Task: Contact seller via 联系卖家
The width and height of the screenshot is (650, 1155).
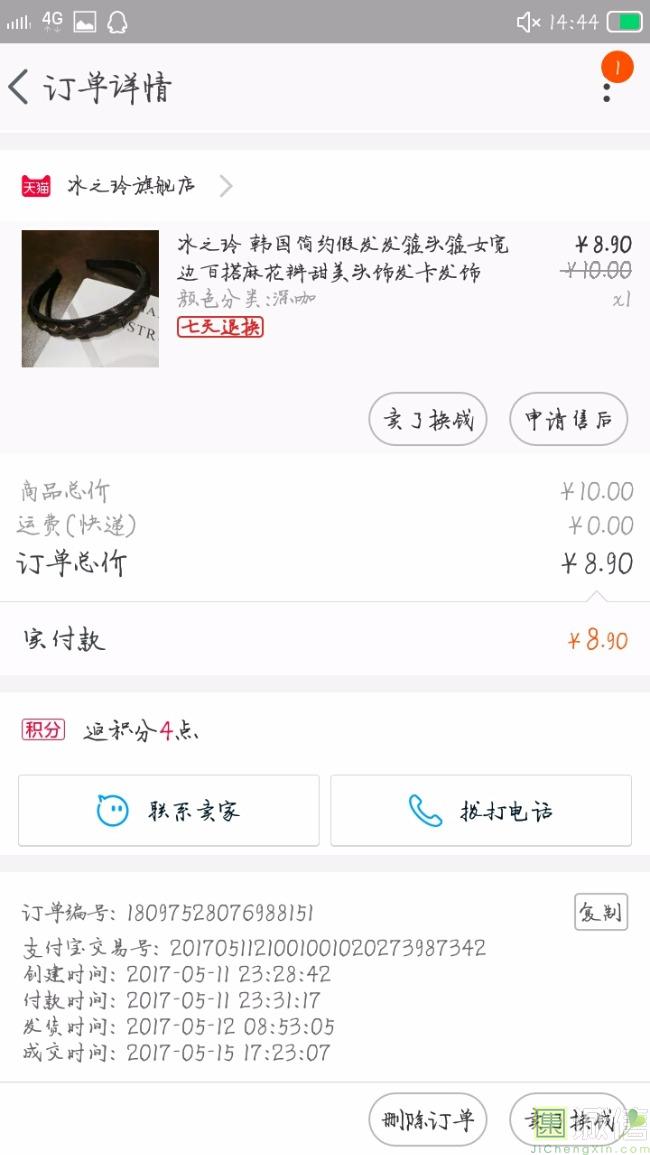Action: (x=169, y=810)
